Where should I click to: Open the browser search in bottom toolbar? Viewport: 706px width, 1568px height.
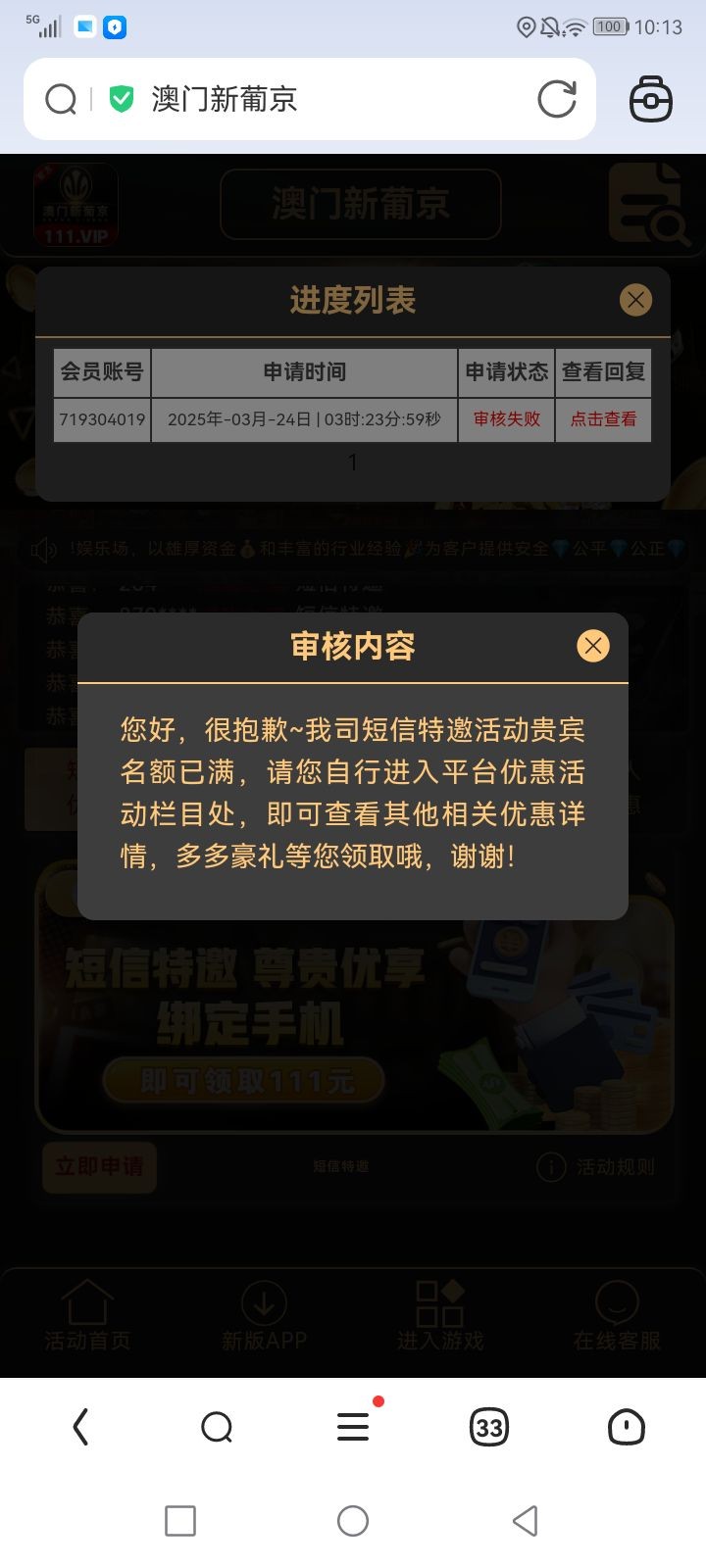(217, 1427)
